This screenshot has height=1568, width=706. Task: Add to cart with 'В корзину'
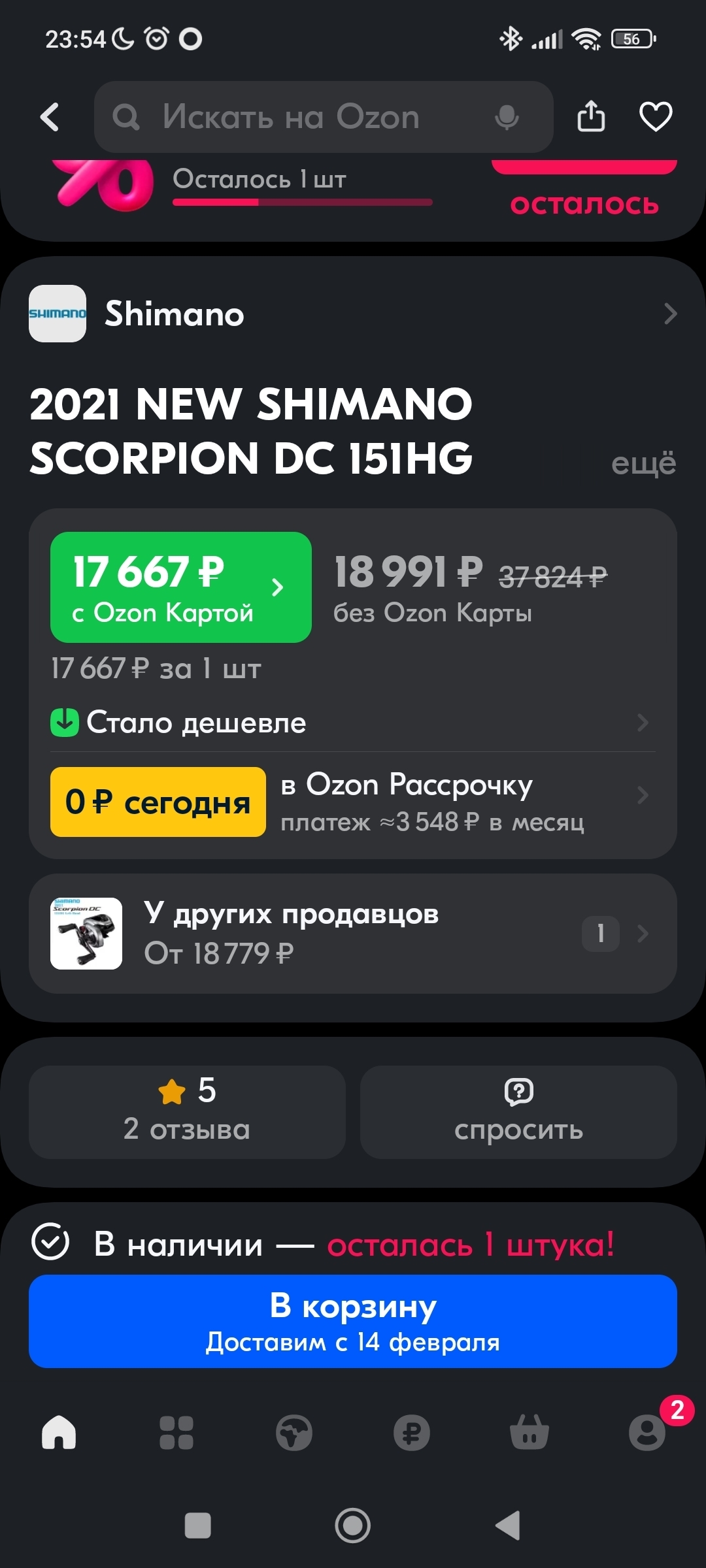coord(353,1321)
